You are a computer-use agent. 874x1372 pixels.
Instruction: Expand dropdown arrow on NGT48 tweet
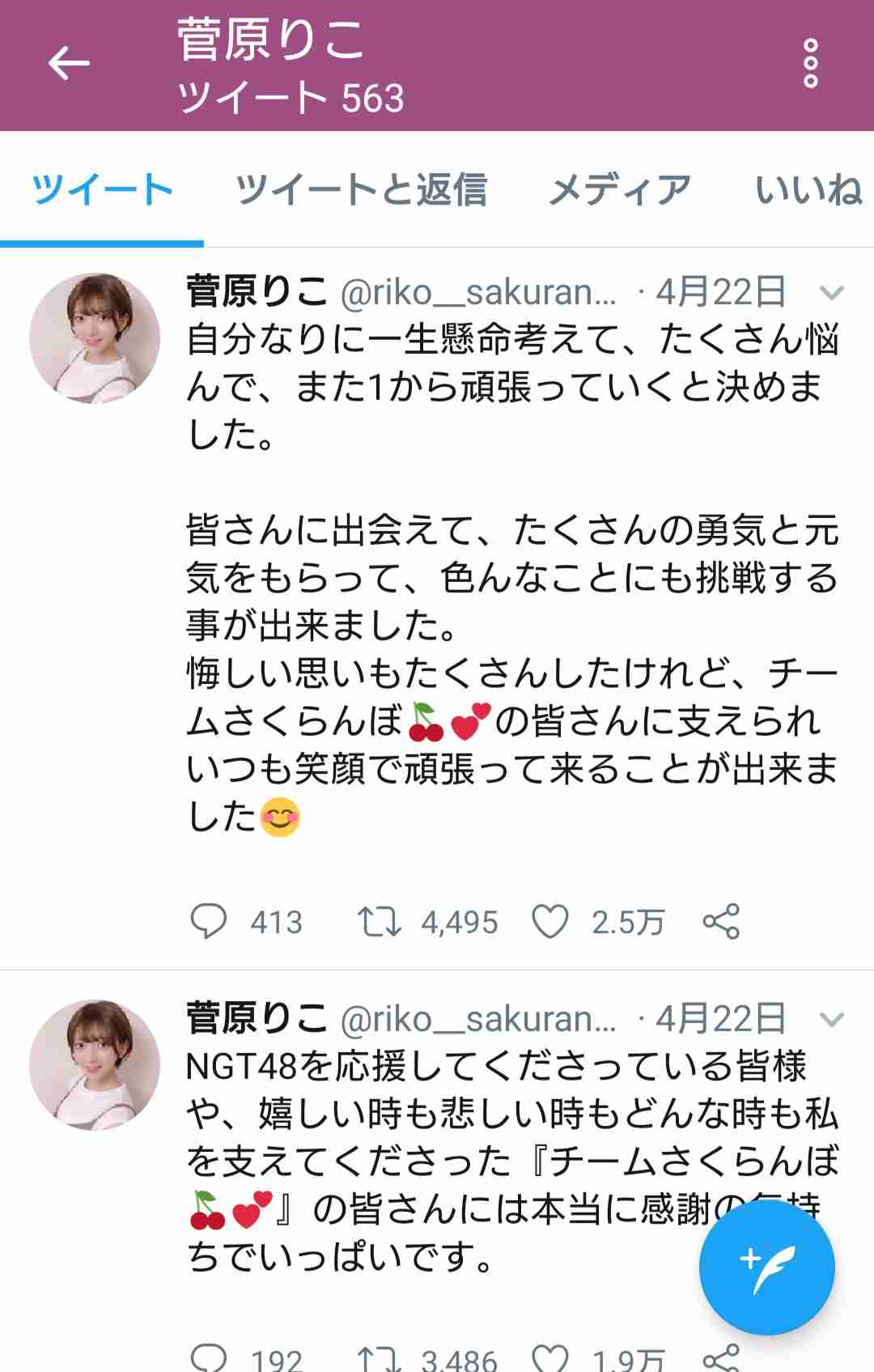(x=832, y=1019)
